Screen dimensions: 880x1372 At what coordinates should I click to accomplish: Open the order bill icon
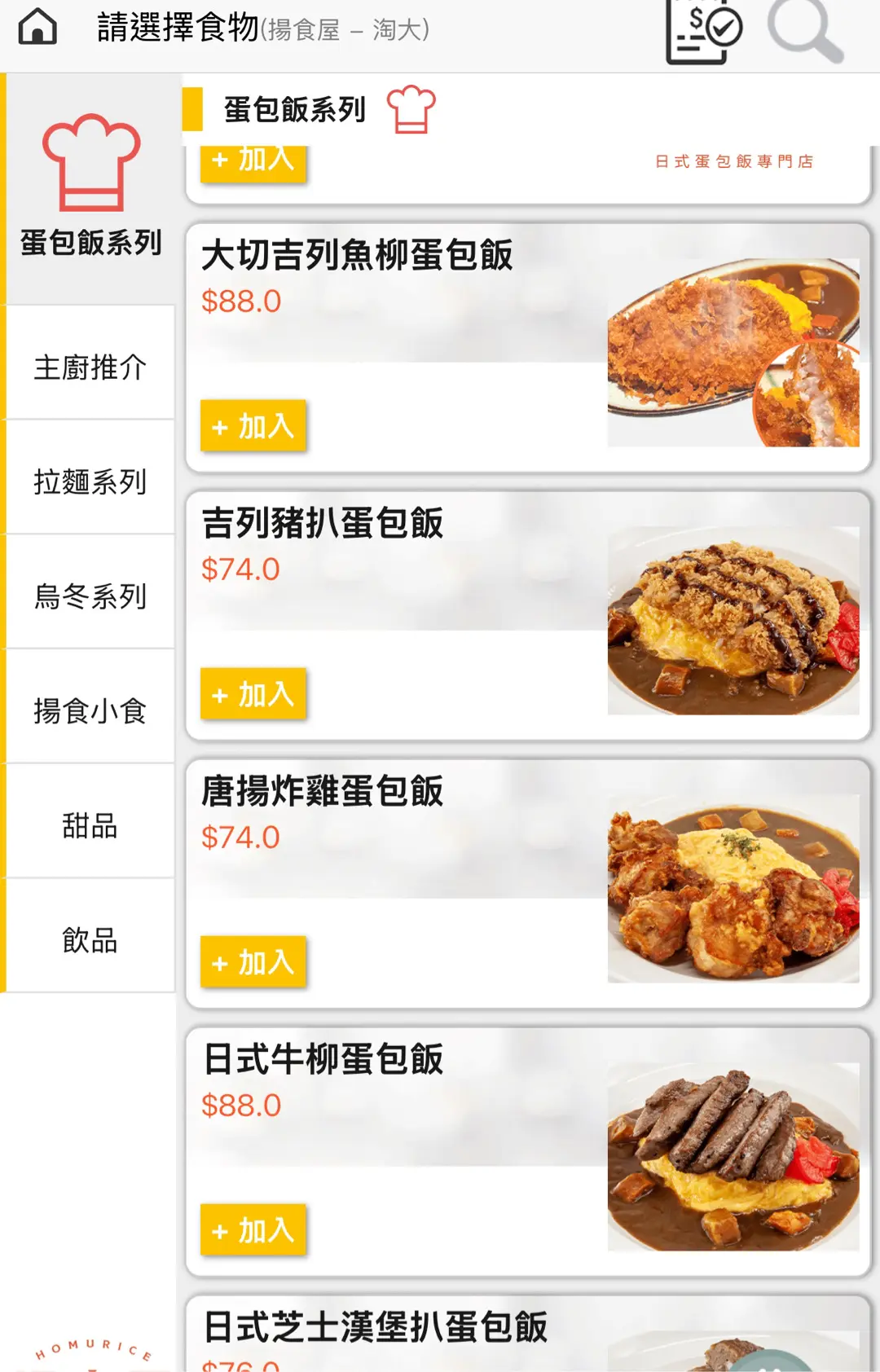tap(703, 31)
